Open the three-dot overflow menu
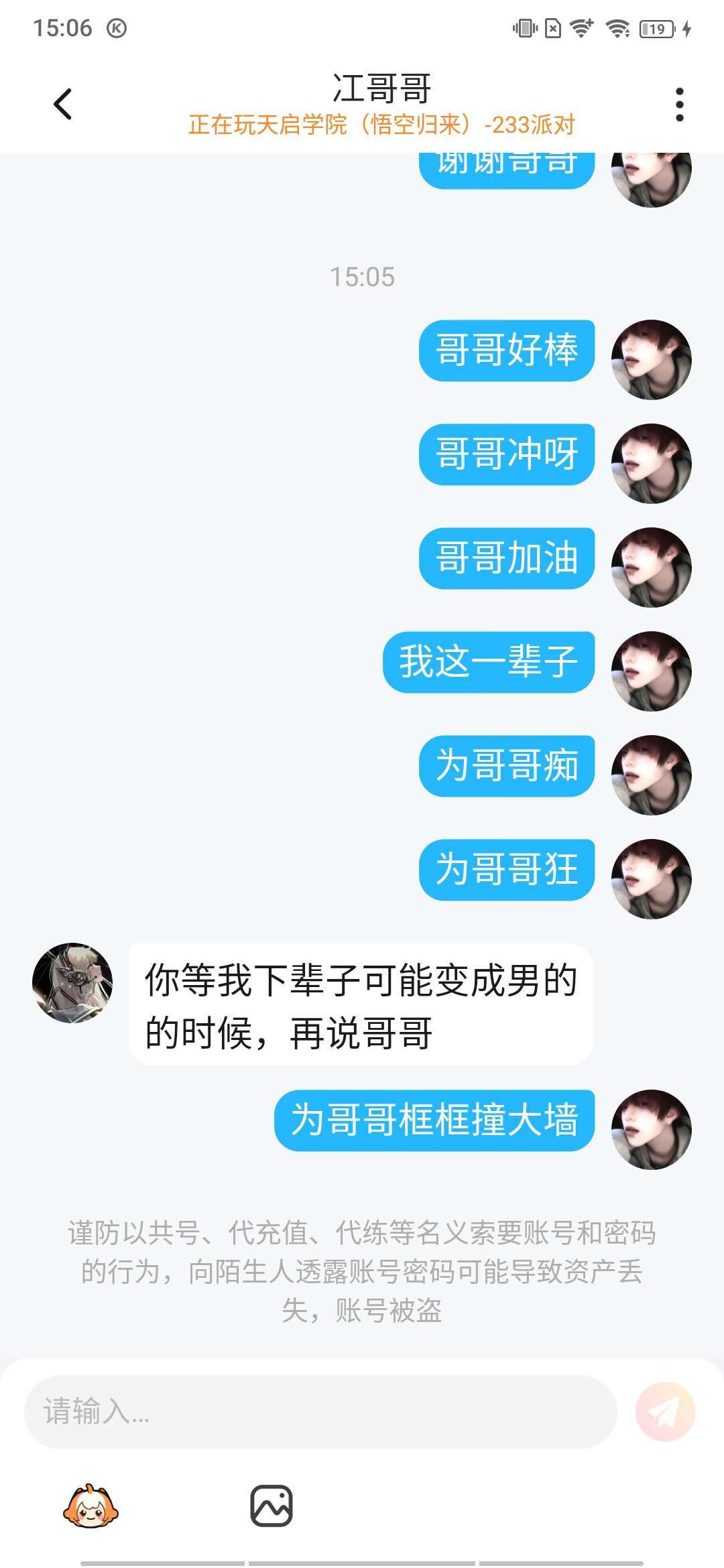This screenshot has width=724, height=1568. (679, 105)
